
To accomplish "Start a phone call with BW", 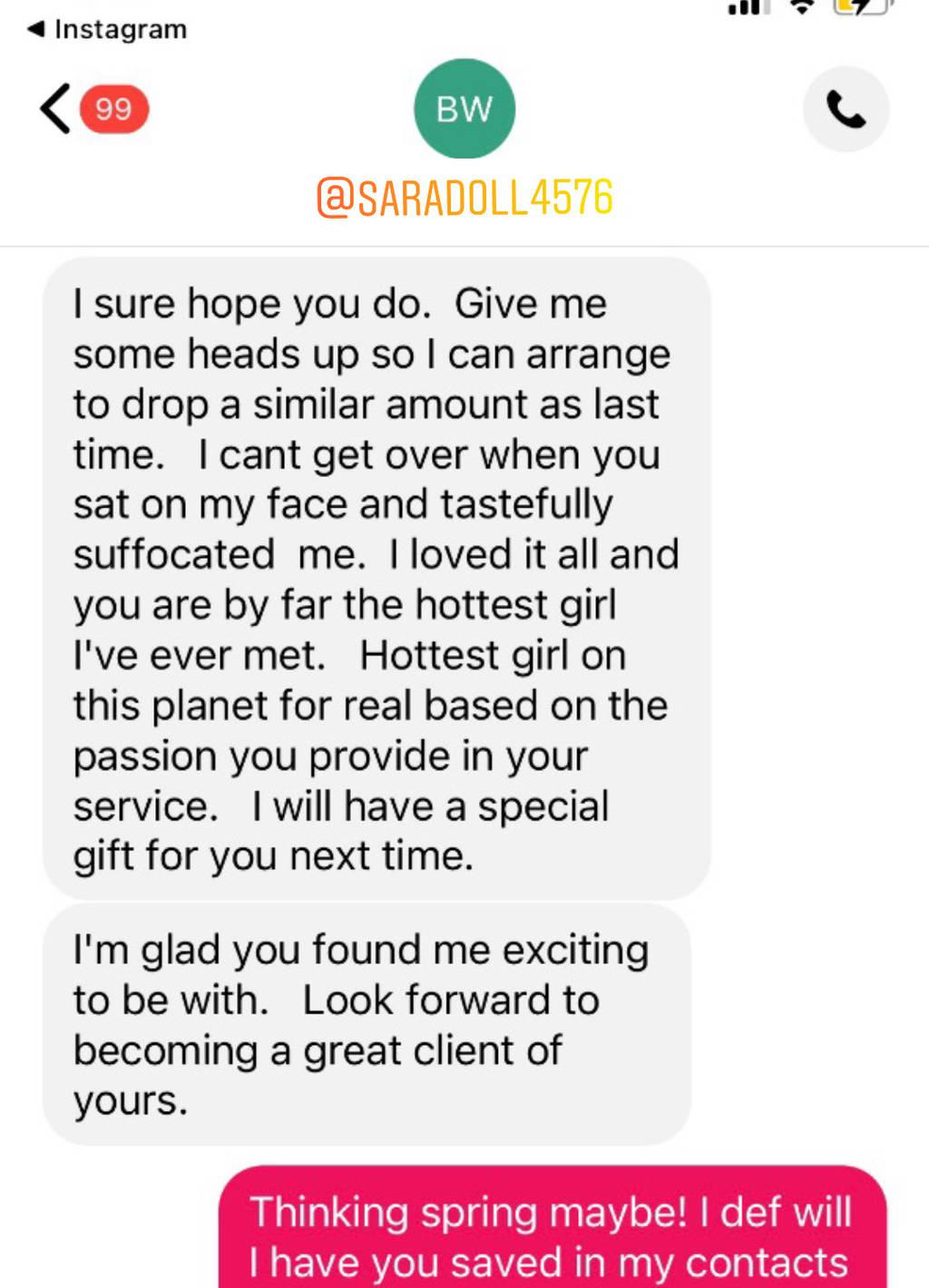I will pos(846,110).
